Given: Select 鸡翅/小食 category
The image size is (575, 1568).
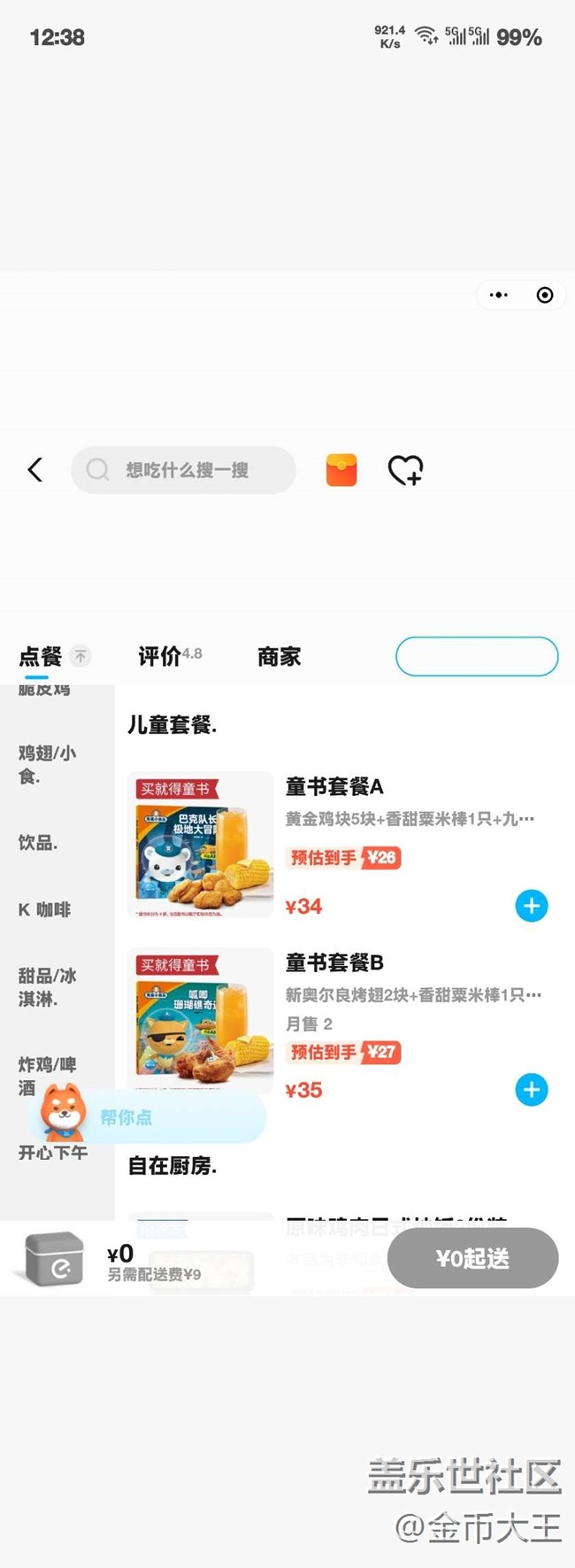Looking at the screenshot, I should (48, 763).
